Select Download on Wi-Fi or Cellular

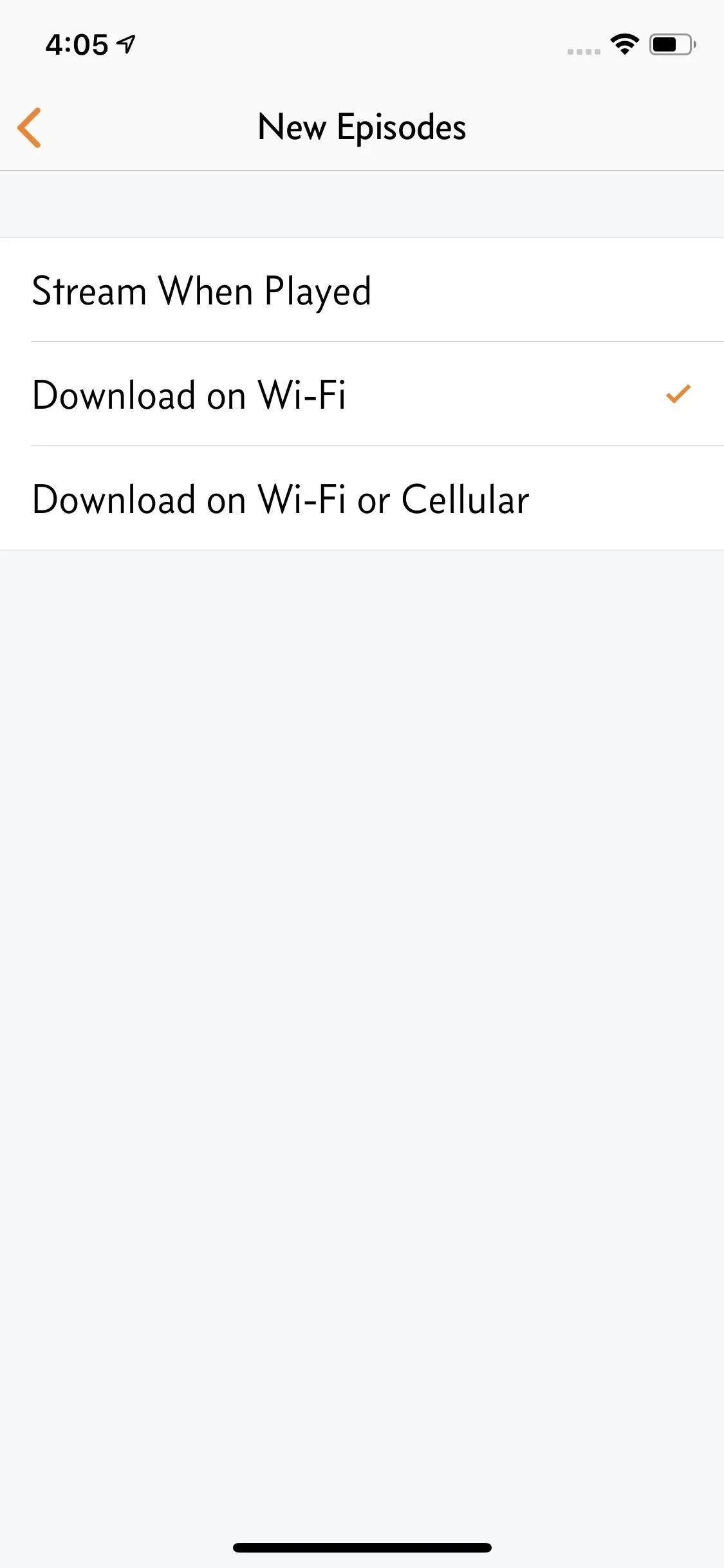tap(362, 498)
